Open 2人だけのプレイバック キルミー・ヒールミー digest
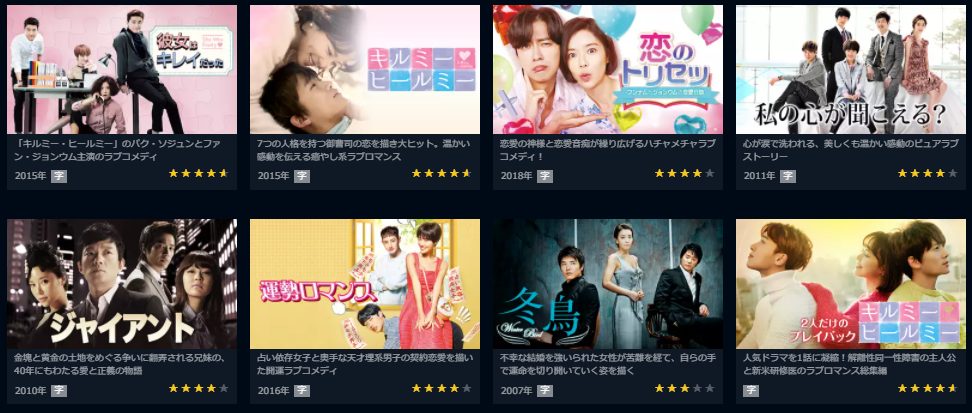 point(850,284)
